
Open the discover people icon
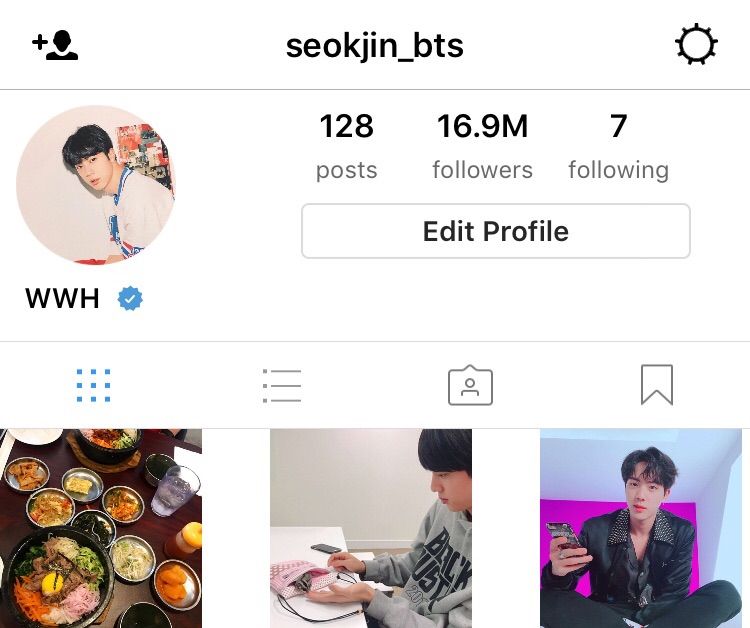(x=55, y=45)
